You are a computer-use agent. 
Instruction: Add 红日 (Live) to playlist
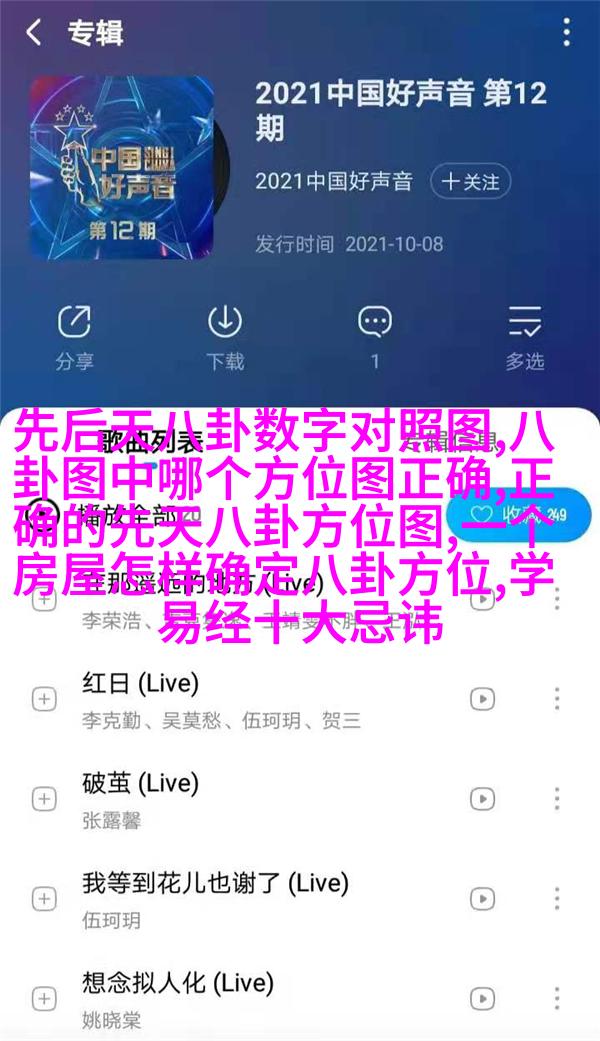(x=43, y=698)
